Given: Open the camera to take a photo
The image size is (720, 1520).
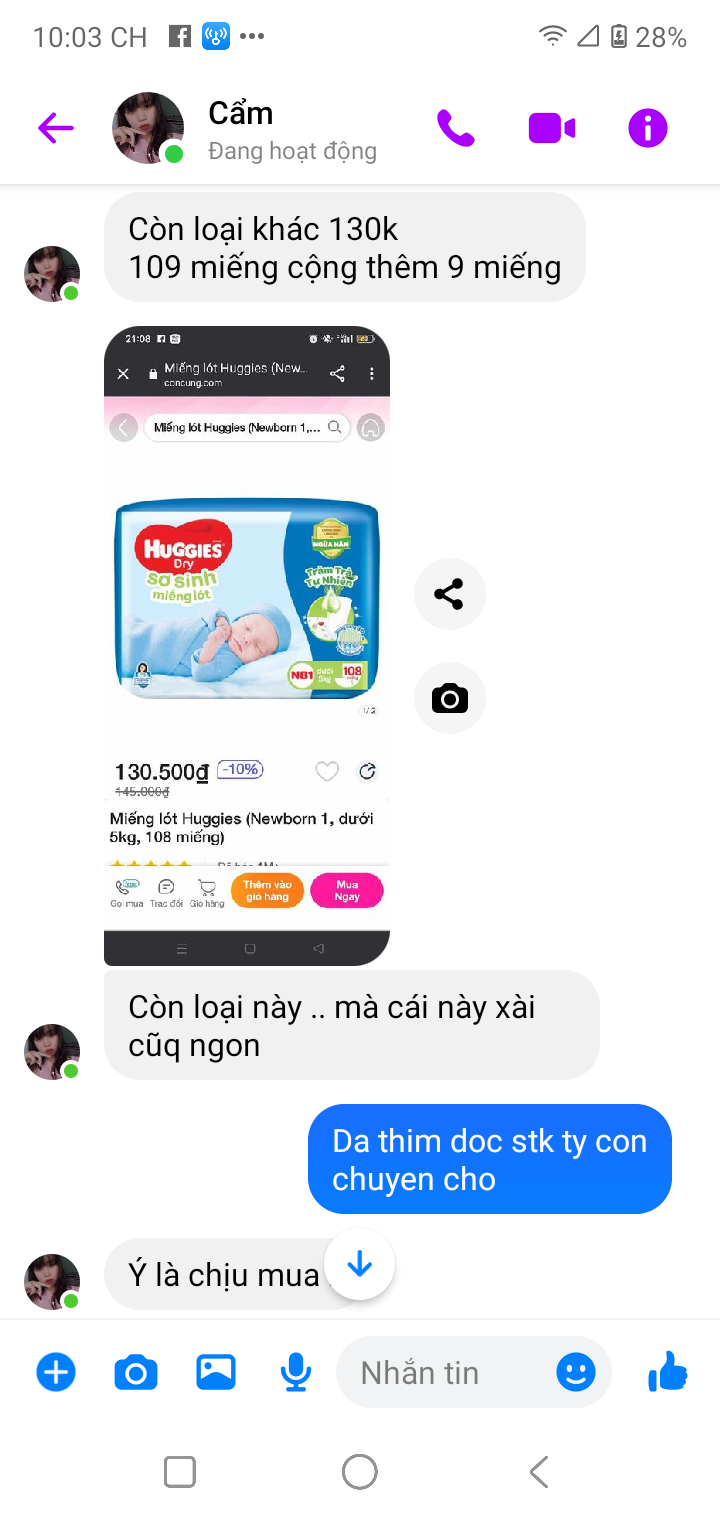Looking at the screenshot, I should point(136,1372).
